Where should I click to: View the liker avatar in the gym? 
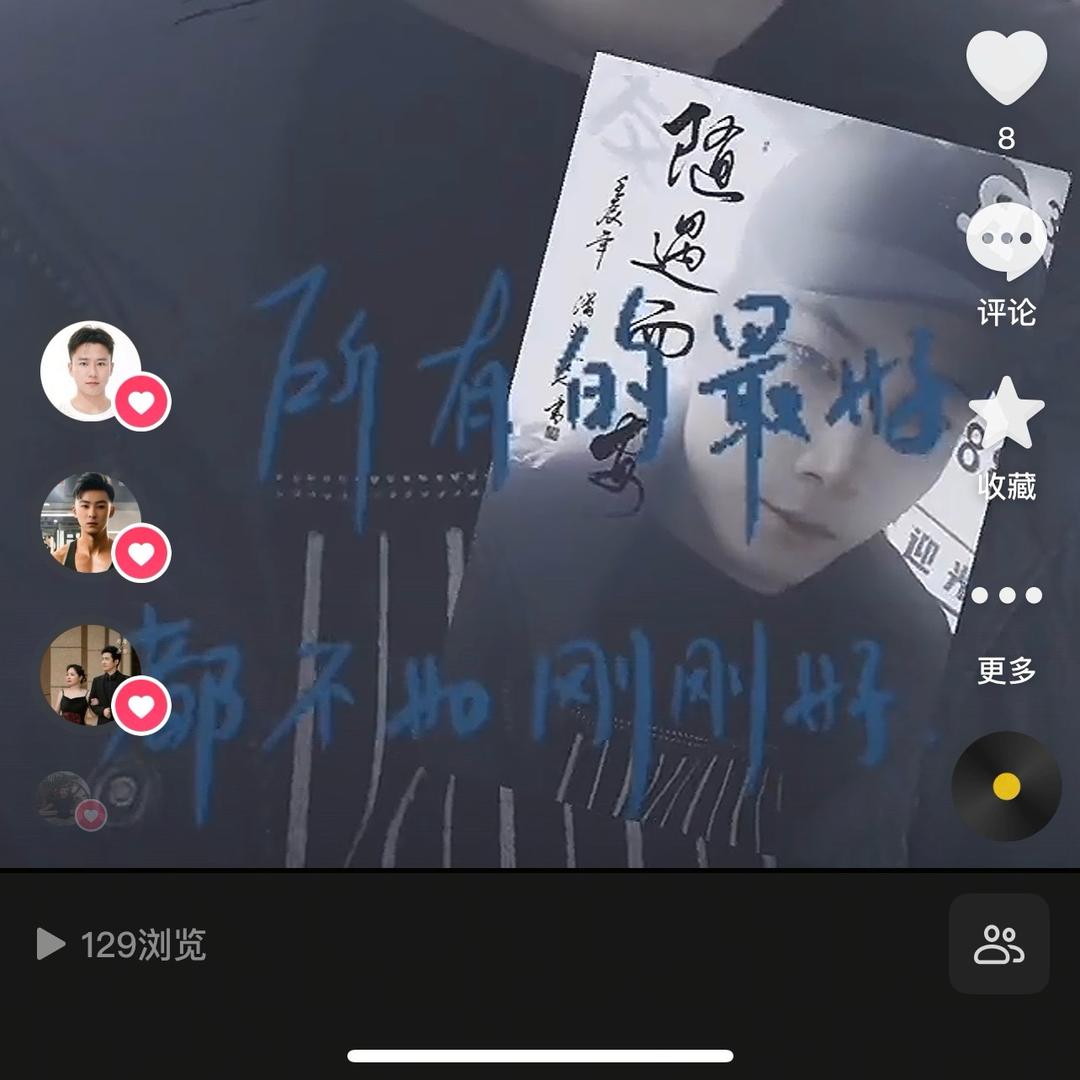click(90, 523)
